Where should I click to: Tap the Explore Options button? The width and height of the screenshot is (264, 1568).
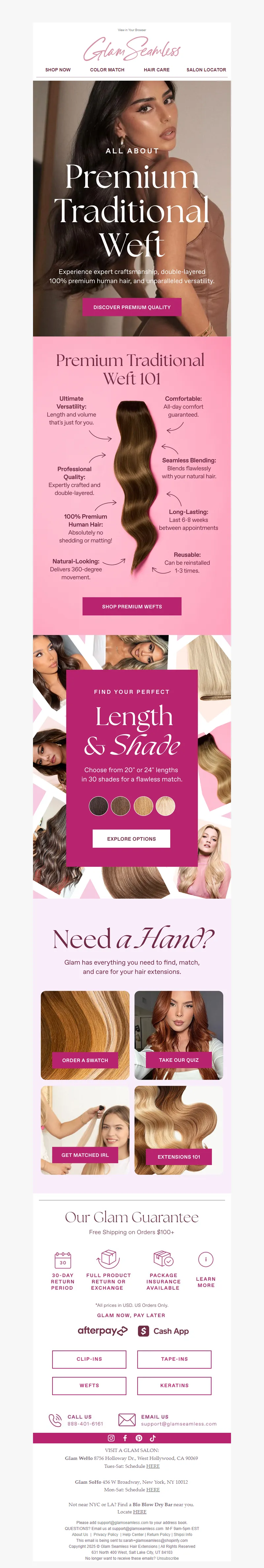[x=131, y=839]
